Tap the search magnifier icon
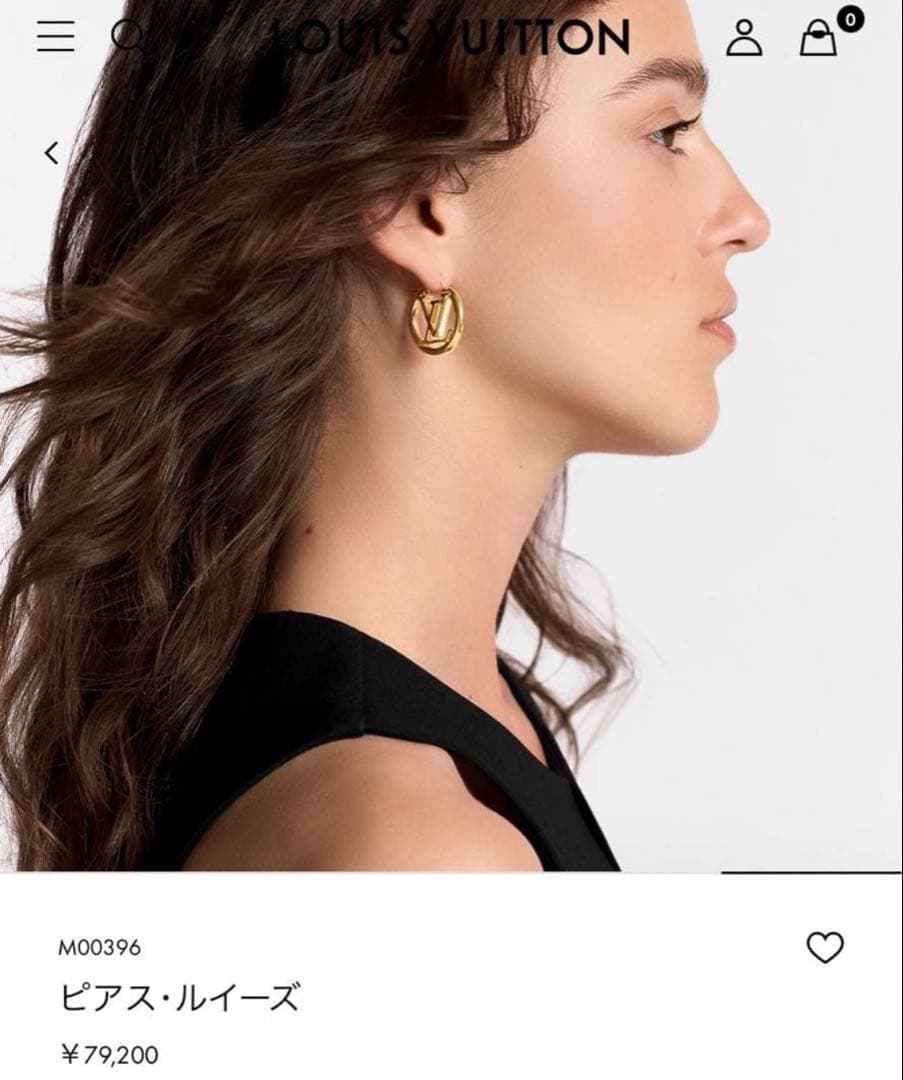The height and width of the screenshot is (1080, 903). point(127,36)
